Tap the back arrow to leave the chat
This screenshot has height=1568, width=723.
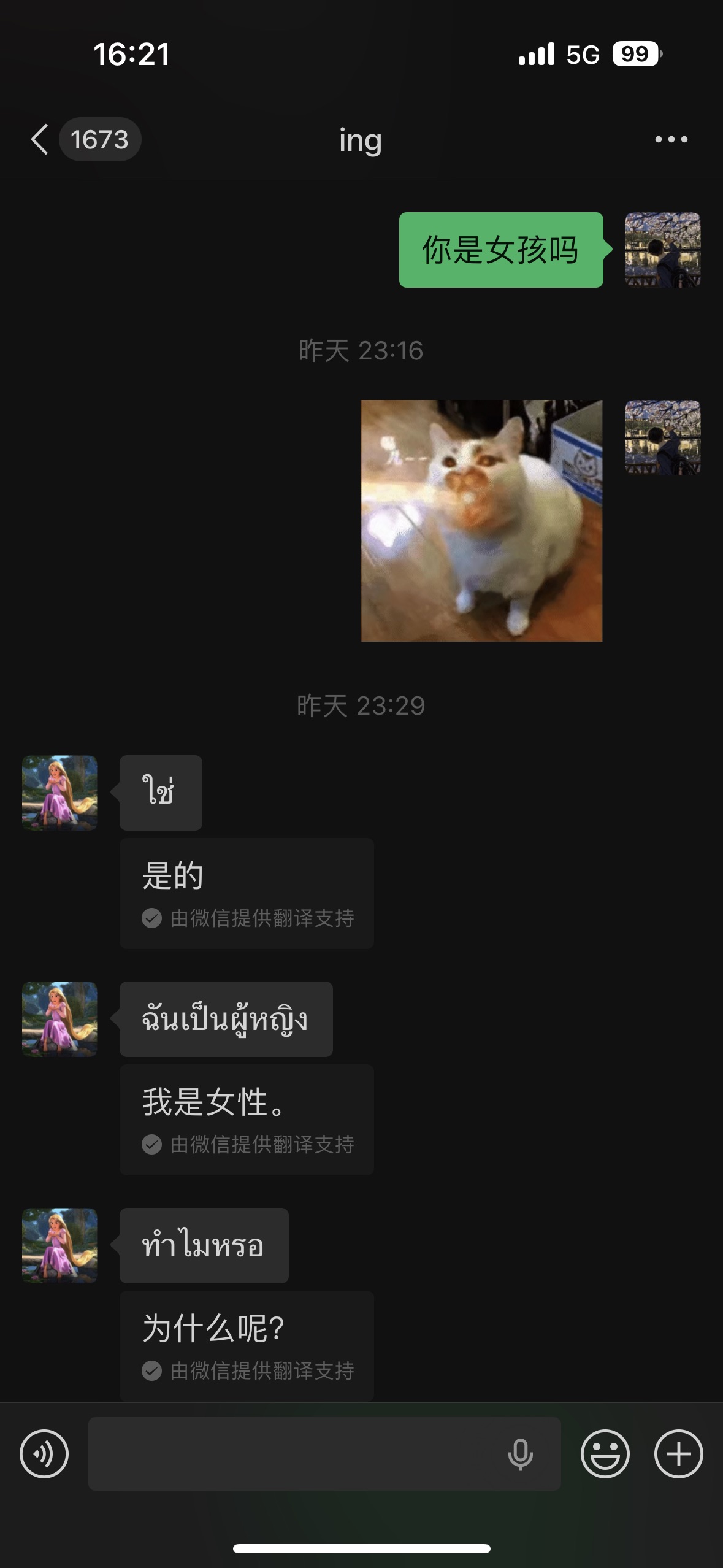38,140
